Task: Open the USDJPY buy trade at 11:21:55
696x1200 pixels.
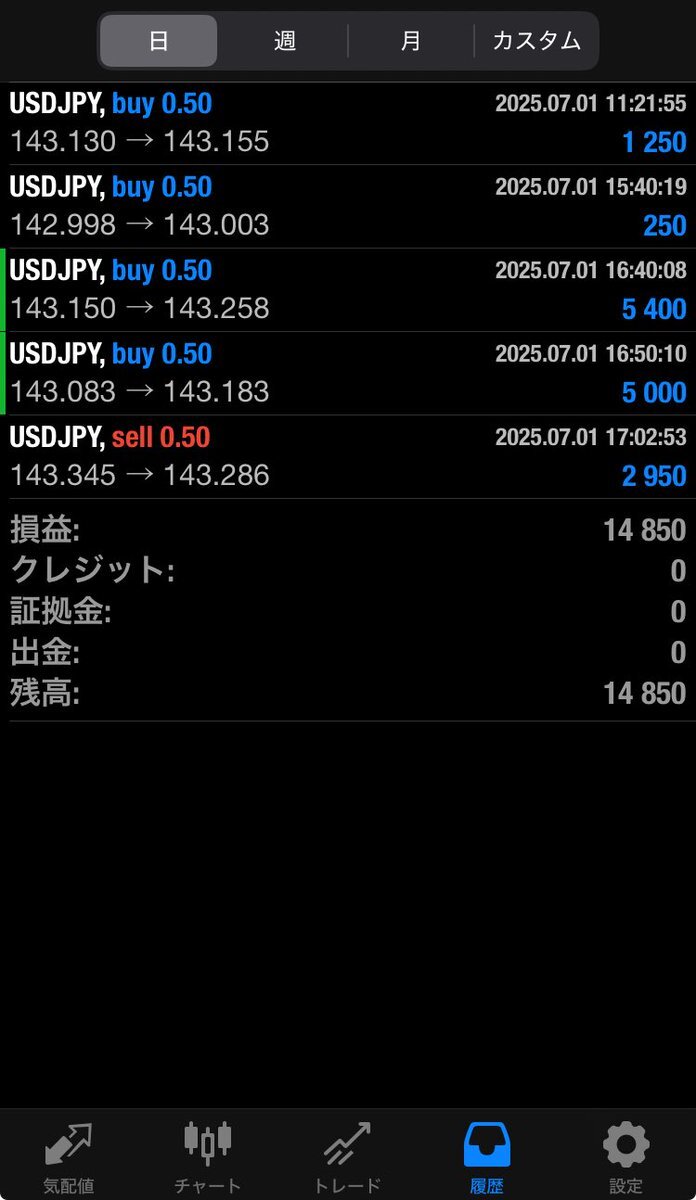Action: [348, 123]
